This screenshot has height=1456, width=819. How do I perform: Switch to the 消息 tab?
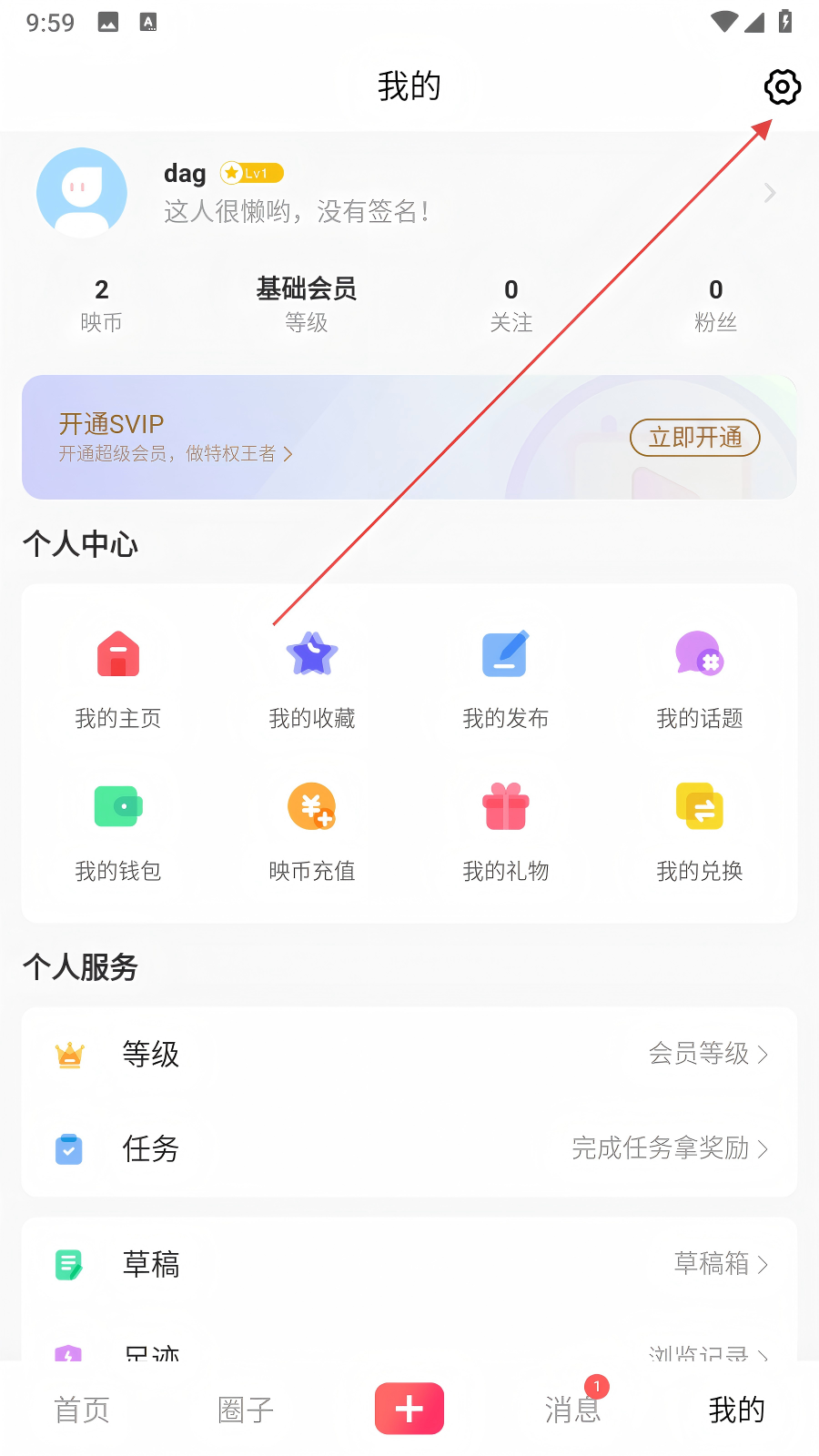(572, 1410)
